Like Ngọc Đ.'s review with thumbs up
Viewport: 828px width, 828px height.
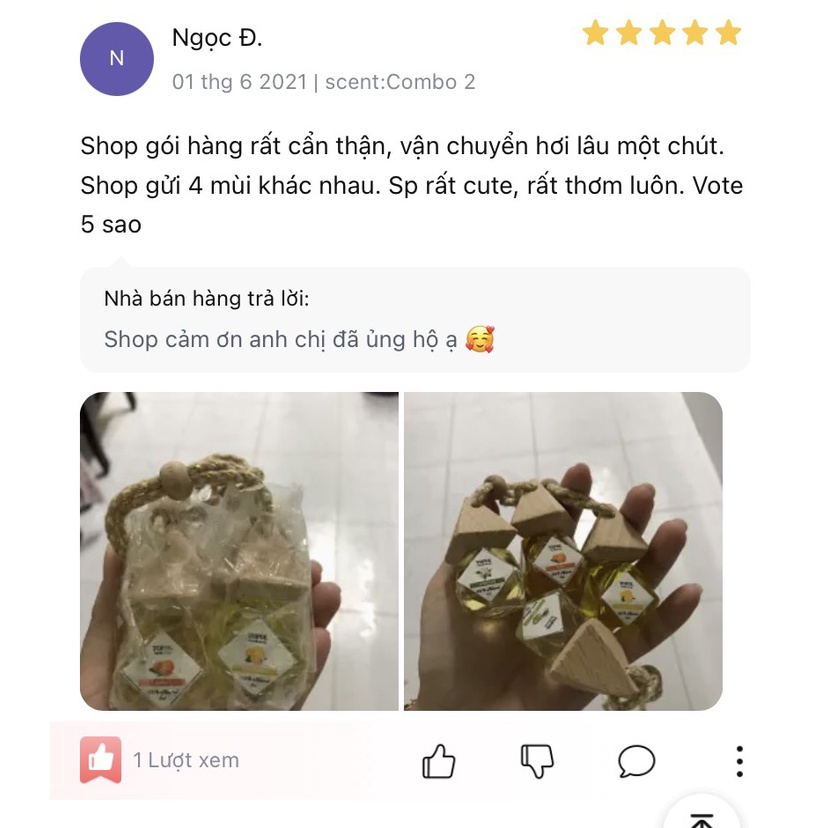tap(438, 761)
